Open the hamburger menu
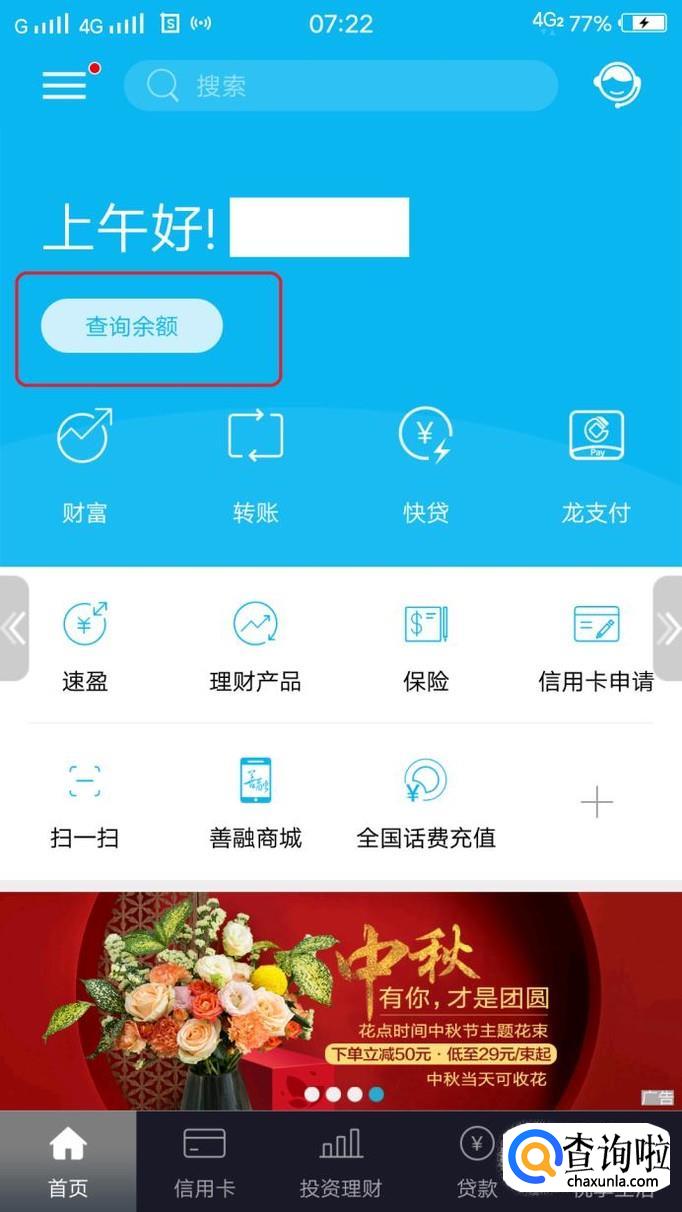Image resolution: width=682 pixels, height=1212 pixels. click(65, 85)
